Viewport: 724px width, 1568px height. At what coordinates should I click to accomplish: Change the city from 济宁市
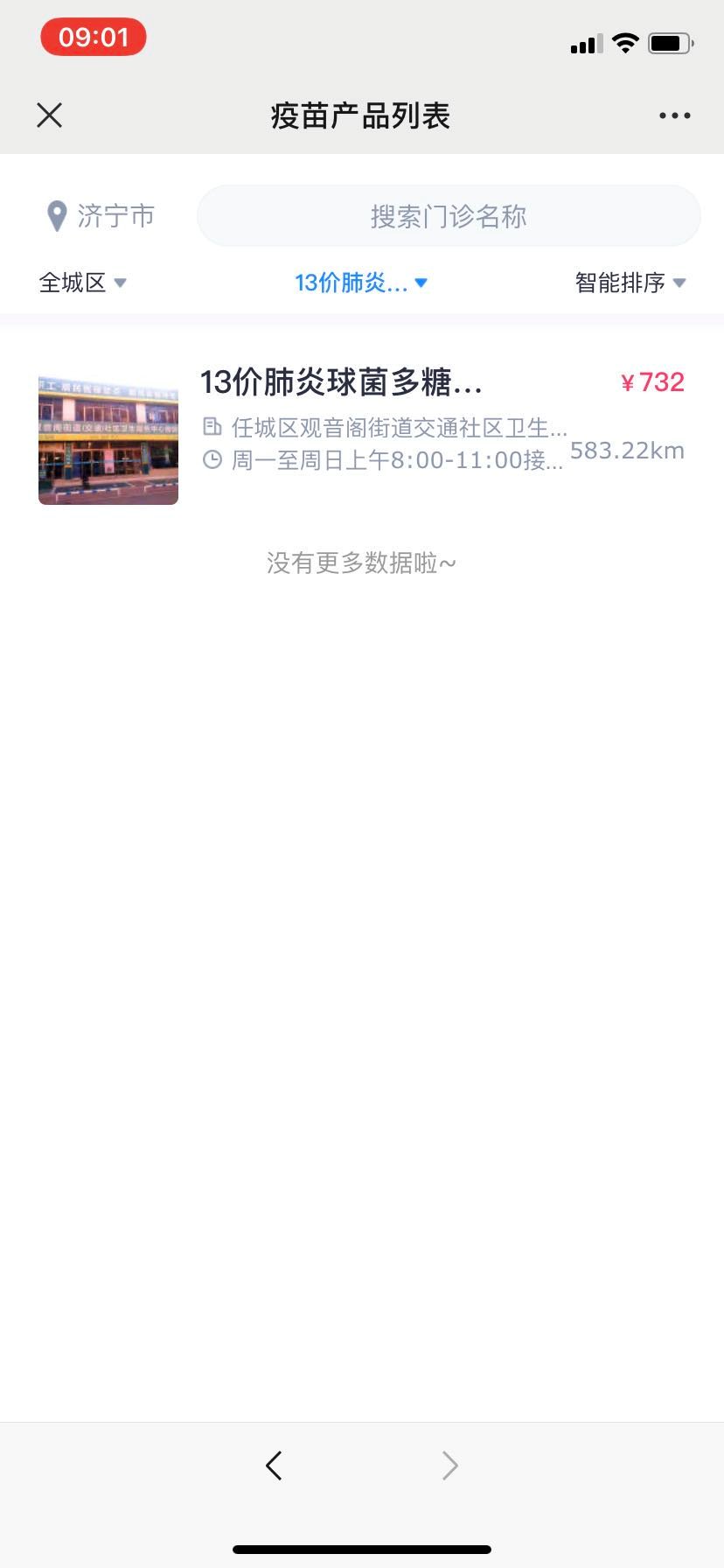pos(100,215)
